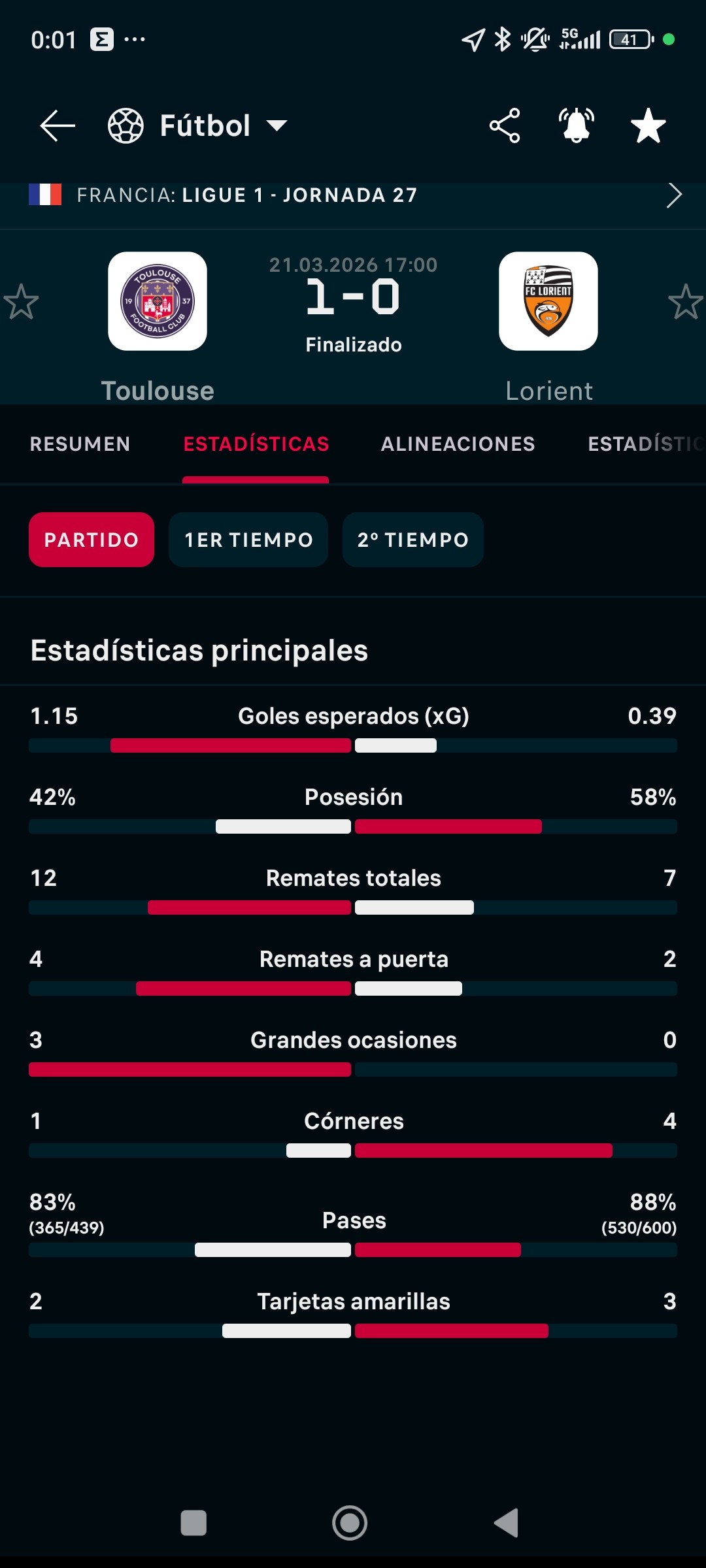The width and height of the screenshot is (706, 1568).
Task: Show 1er Tiempo statistics
Action: 248,540
